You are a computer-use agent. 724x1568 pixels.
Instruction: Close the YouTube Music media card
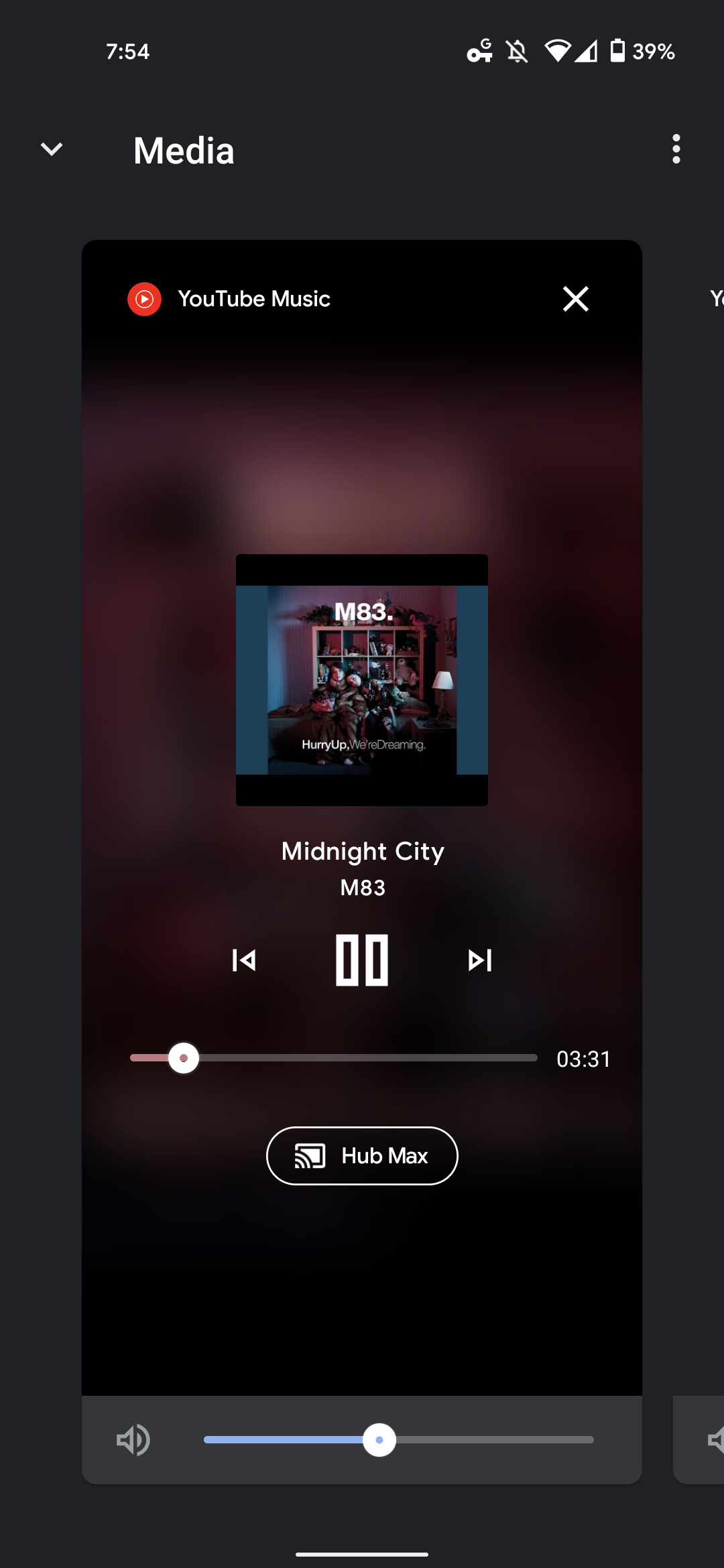576,299
